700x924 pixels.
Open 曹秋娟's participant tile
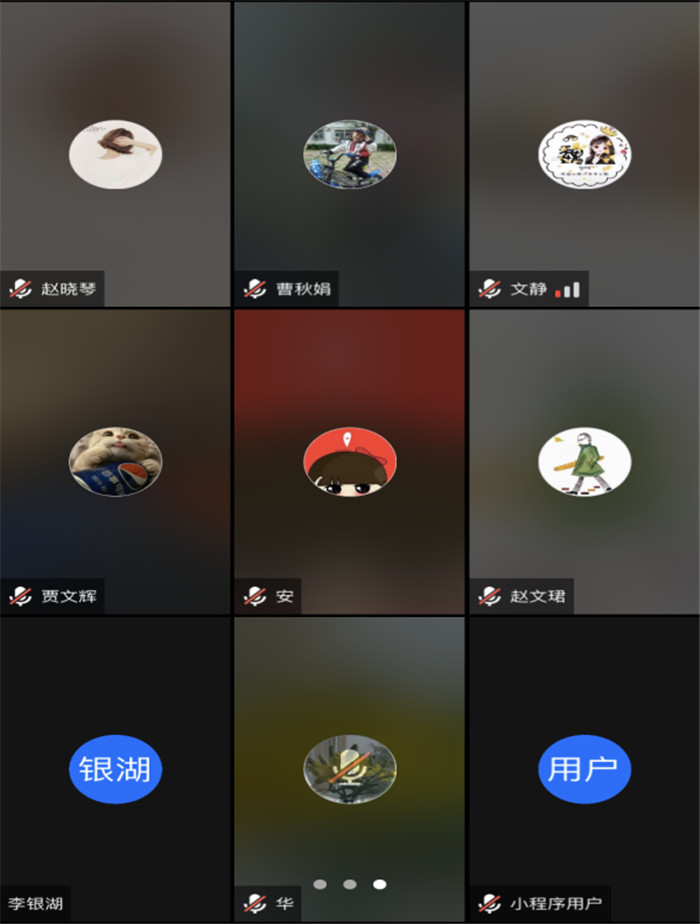tap(349, 154)
